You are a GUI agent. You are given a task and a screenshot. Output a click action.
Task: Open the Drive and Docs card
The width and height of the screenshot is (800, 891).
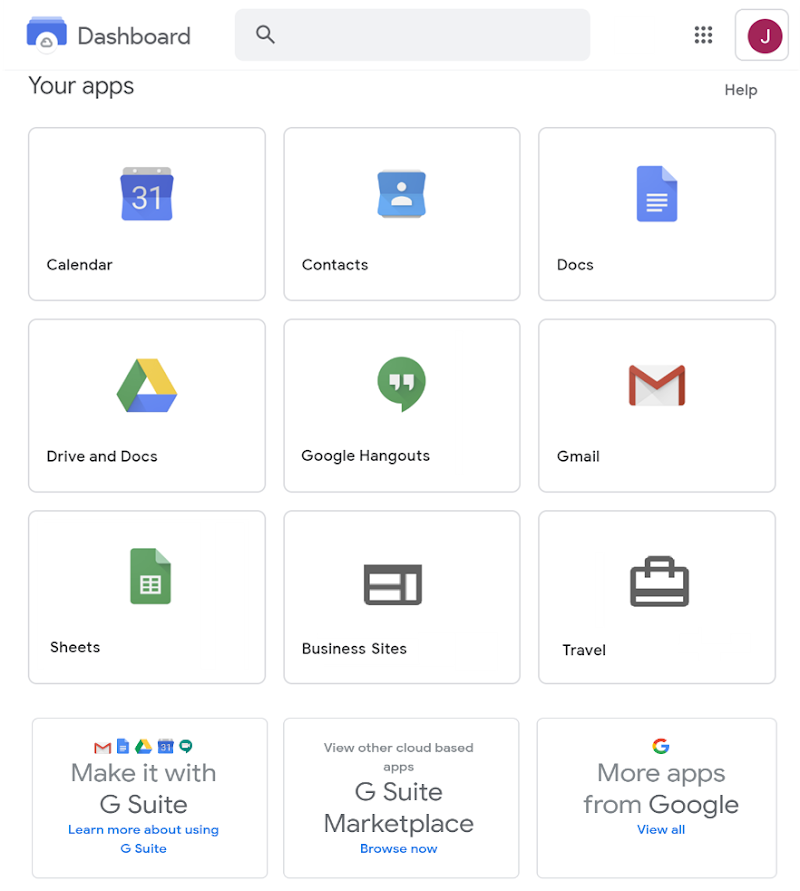click(x=147, y=405)
